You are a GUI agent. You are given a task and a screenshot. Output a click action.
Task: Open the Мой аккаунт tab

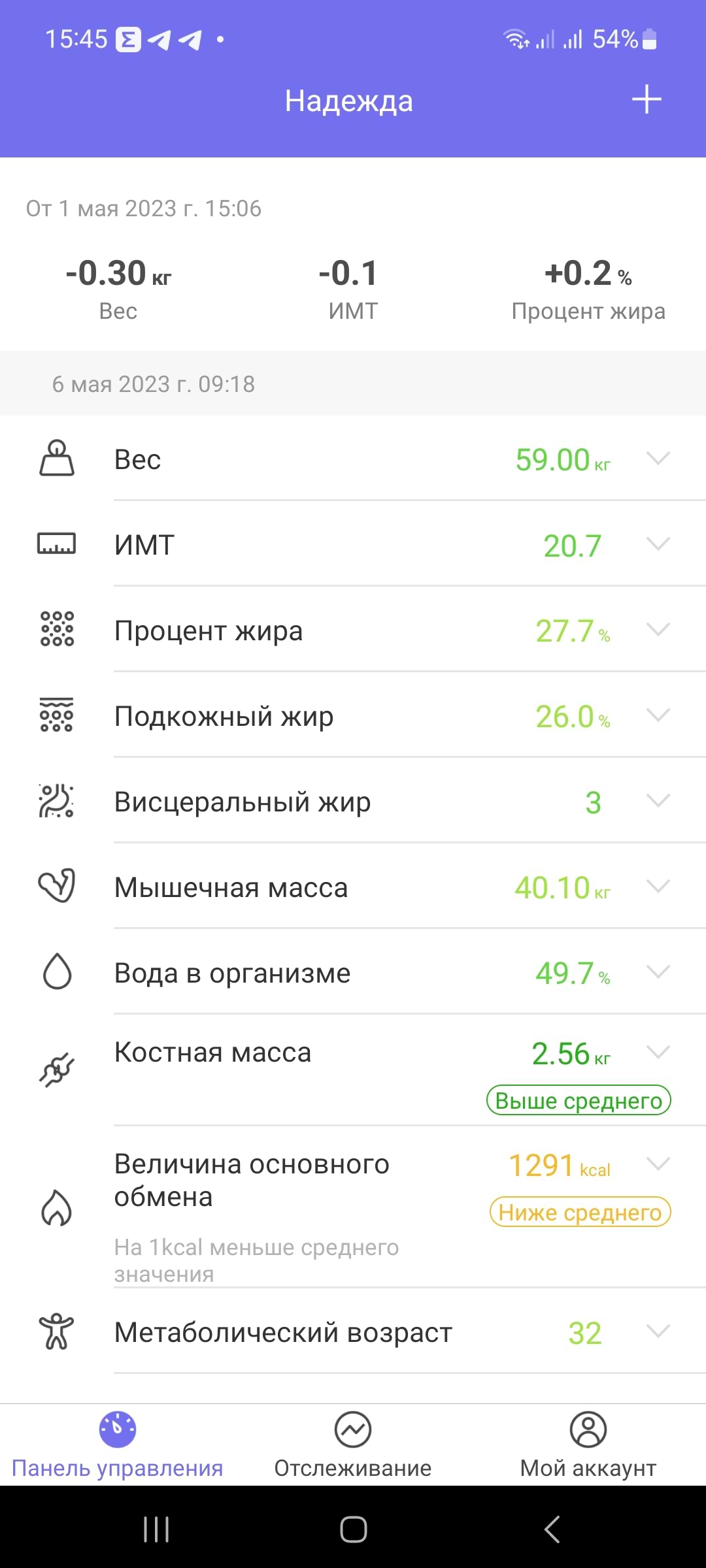[588, 1445]
